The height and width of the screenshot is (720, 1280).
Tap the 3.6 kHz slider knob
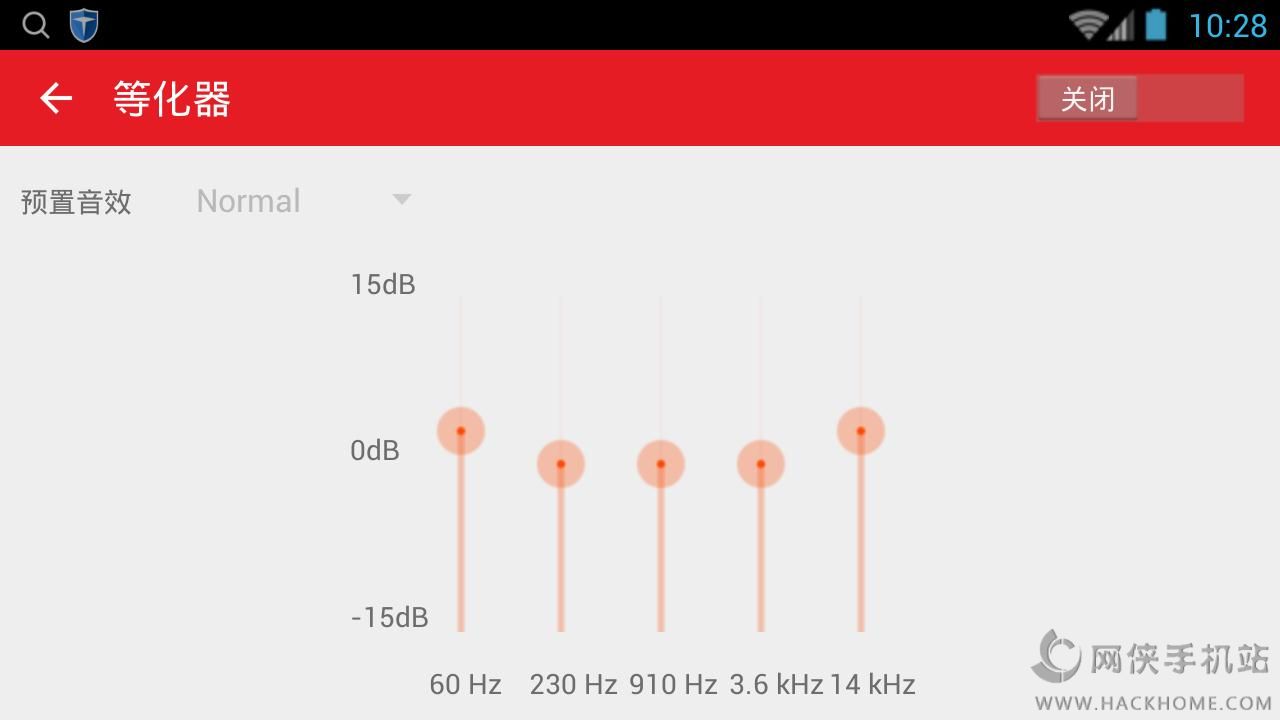761,464
